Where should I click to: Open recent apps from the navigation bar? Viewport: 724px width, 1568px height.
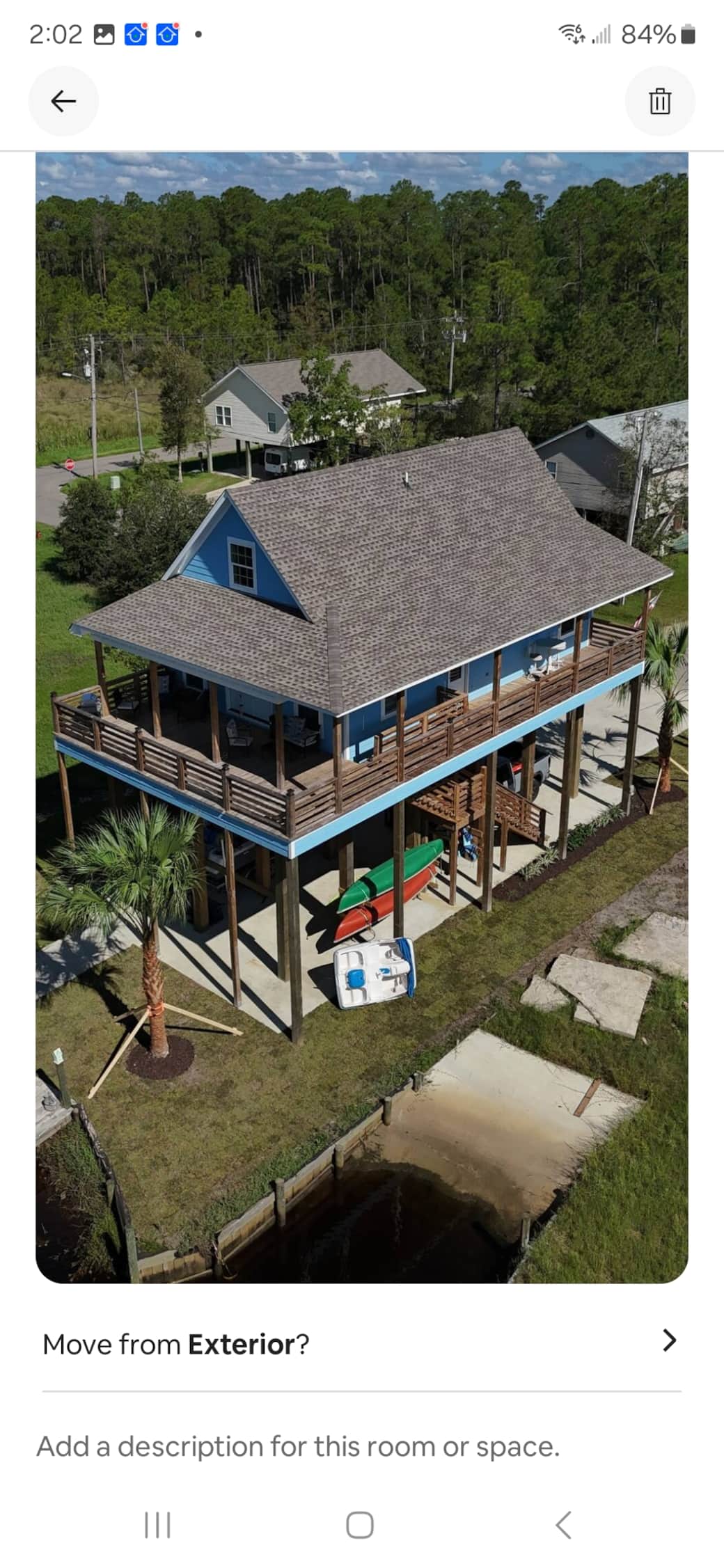pyautogui.click(x=157, y=1525)
